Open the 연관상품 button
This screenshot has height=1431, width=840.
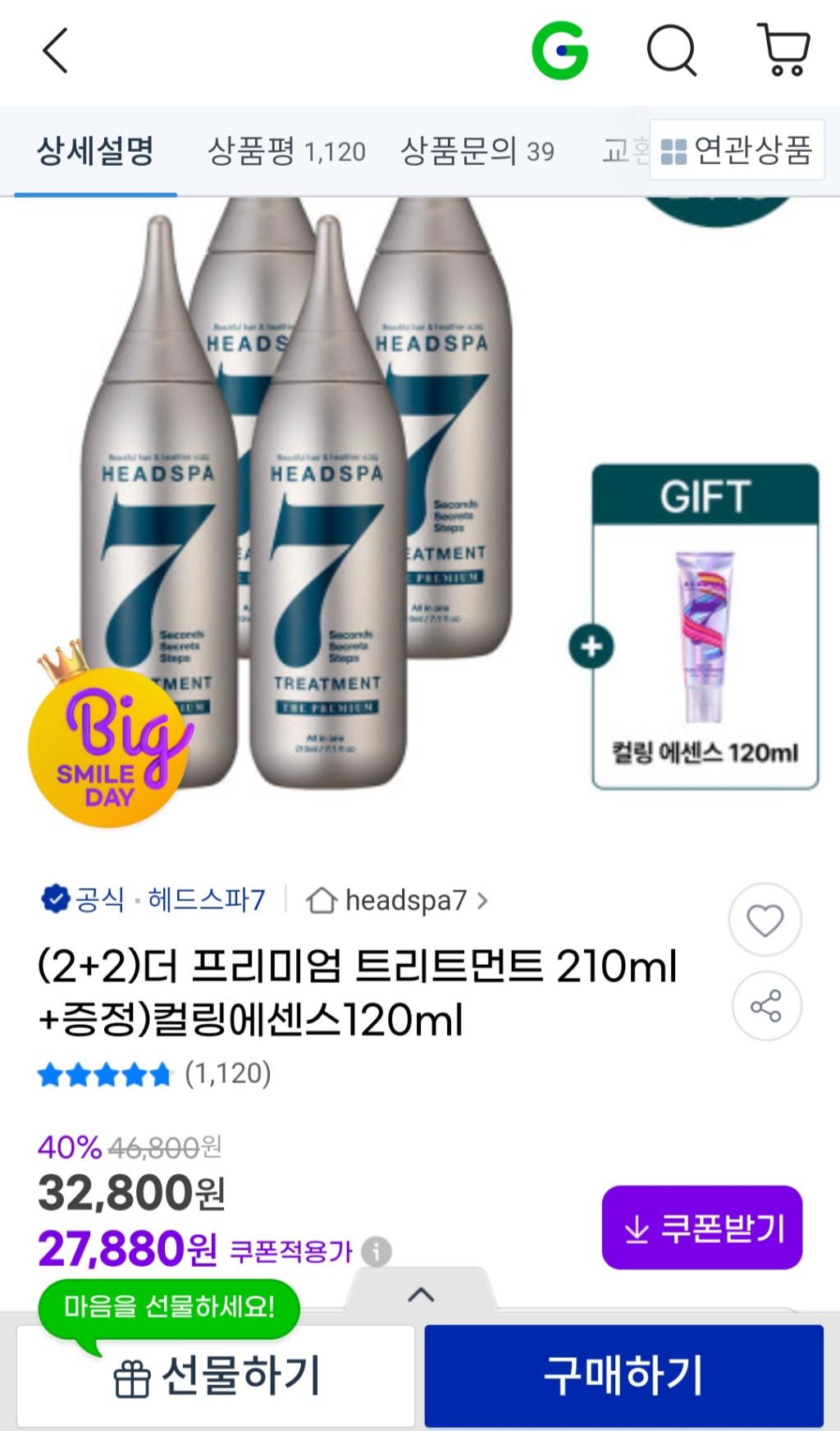[x=737, y=150]
